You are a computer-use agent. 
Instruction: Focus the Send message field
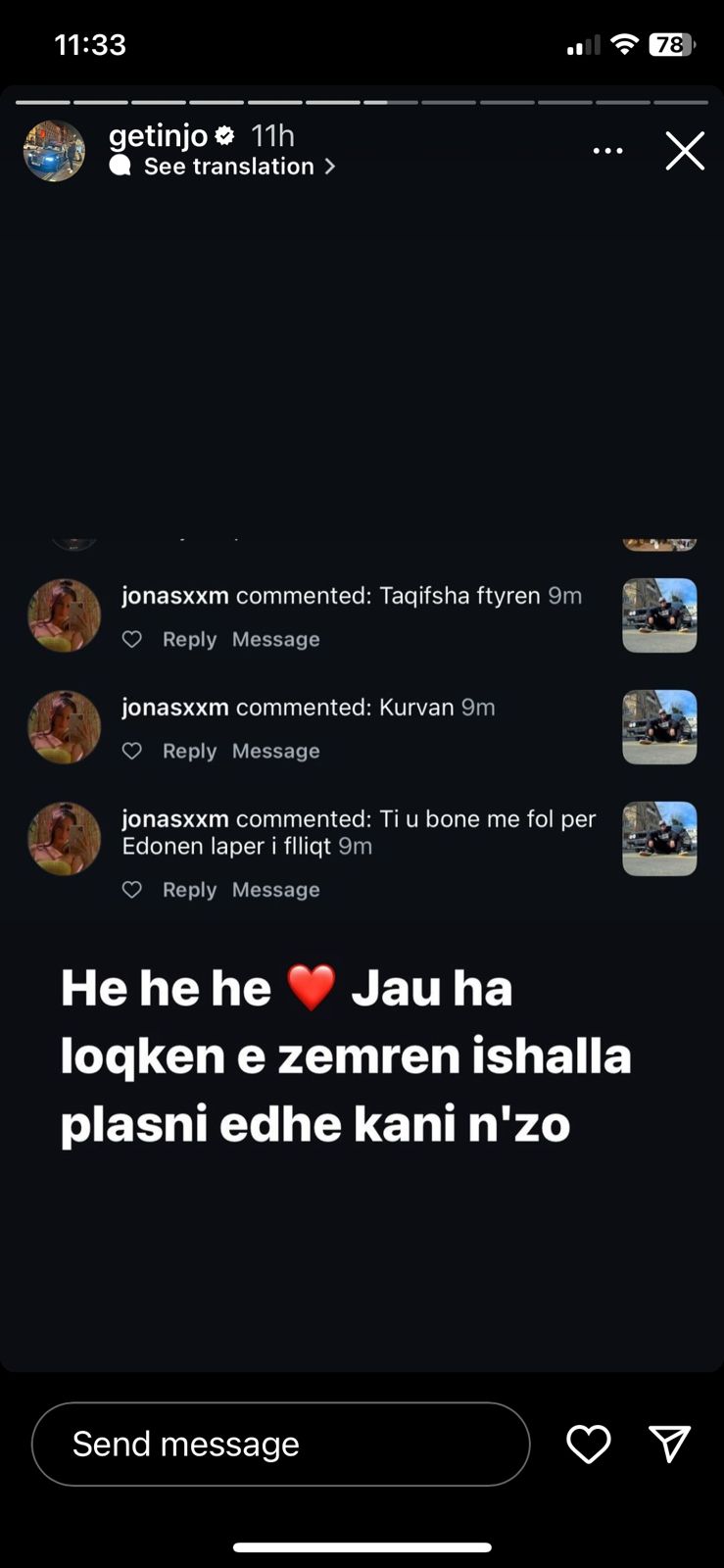(x=280, y=1444)
